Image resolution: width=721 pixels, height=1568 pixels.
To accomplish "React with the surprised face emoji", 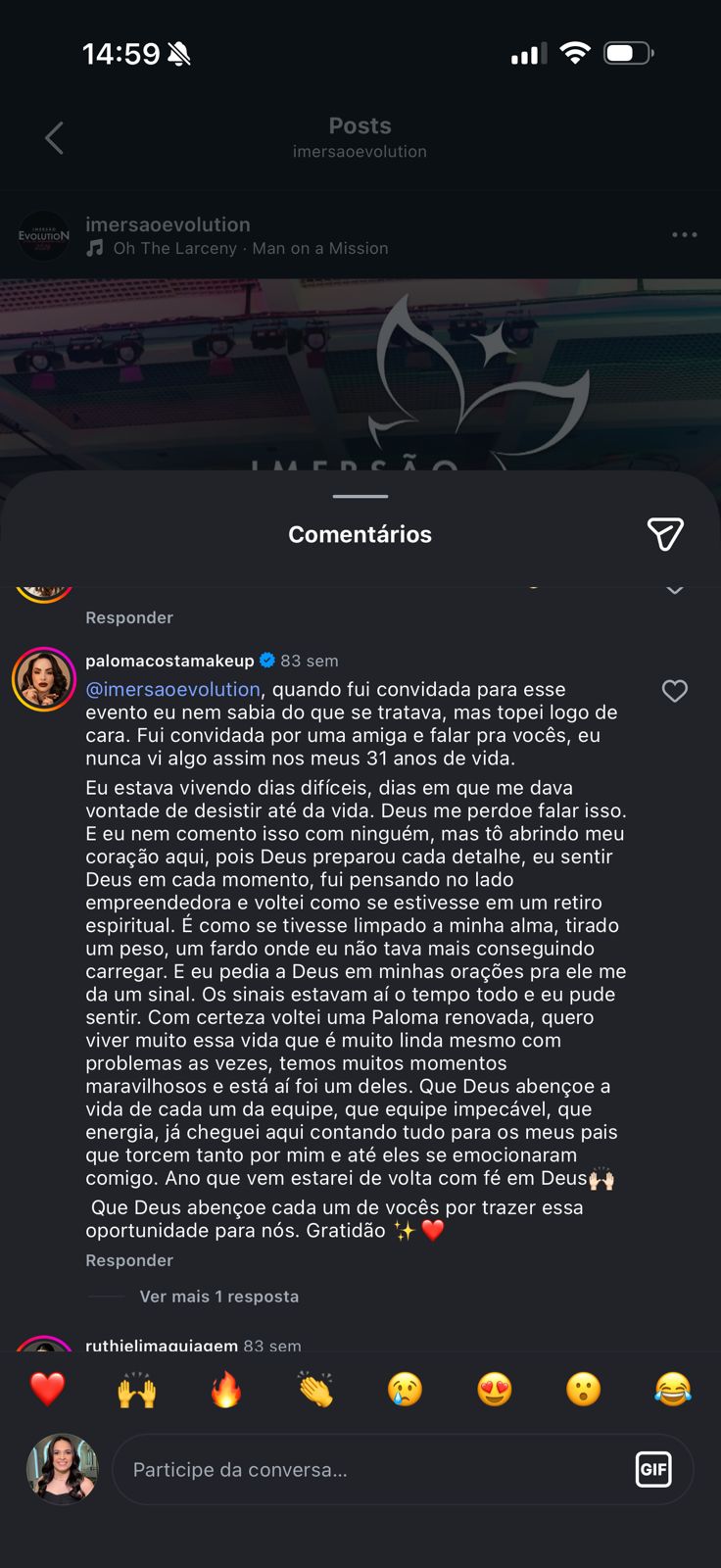I will coord(584,1390).
